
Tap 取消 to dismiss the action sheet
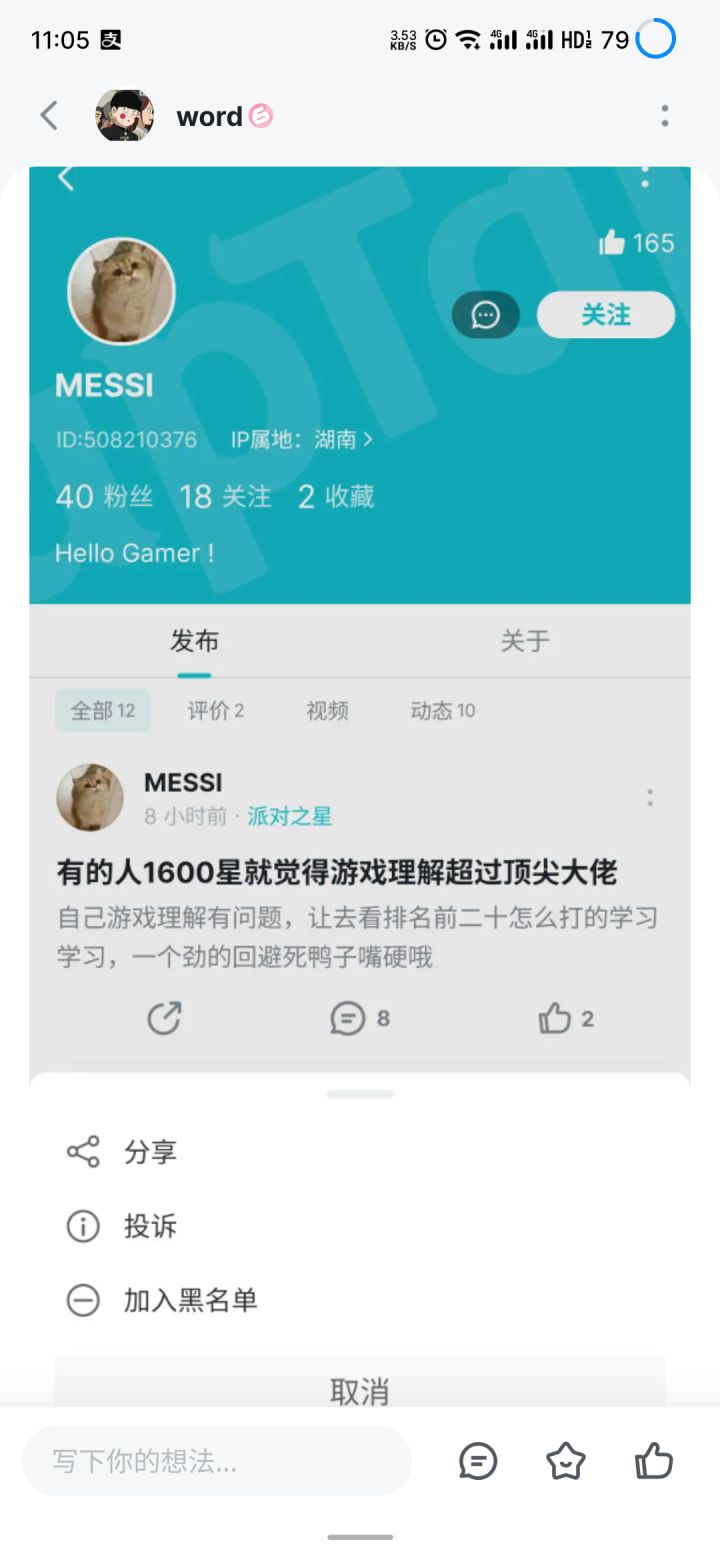(360, 1390)
